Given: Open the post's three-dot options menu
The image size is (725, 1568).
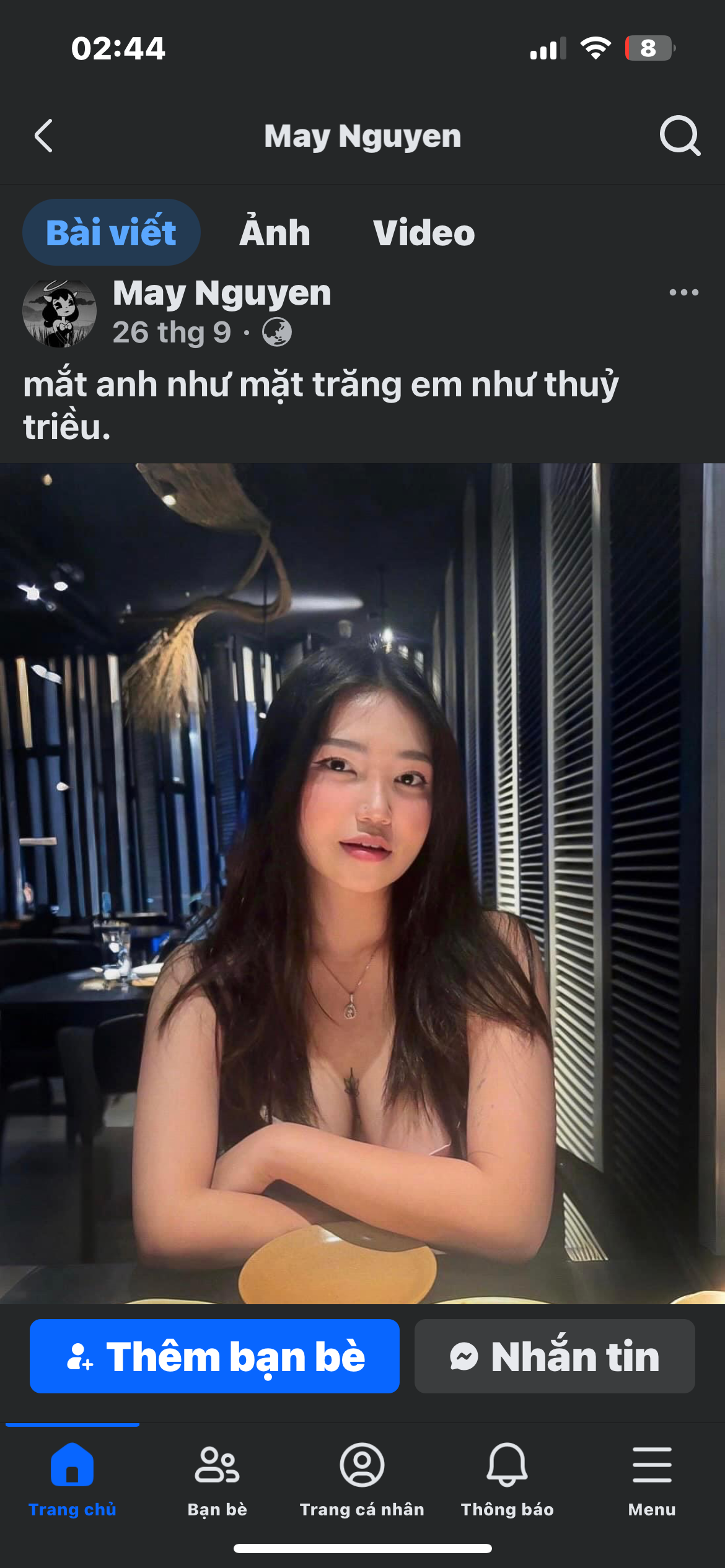Looking at the screenshot, I should (x=683, y=292).
